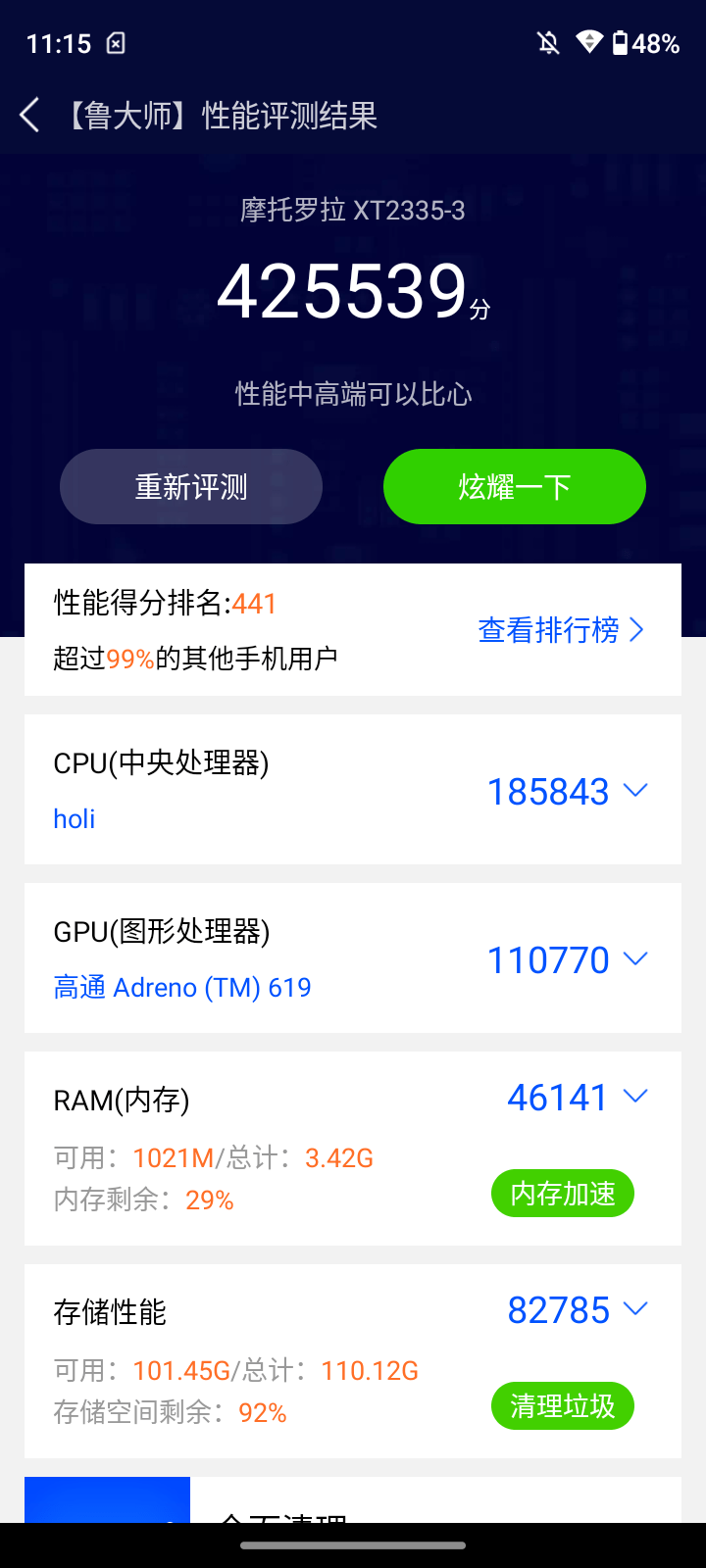Tap the green 炫耀一下 button
This screenshot has height=1568, width=706.
pos(514,487)
